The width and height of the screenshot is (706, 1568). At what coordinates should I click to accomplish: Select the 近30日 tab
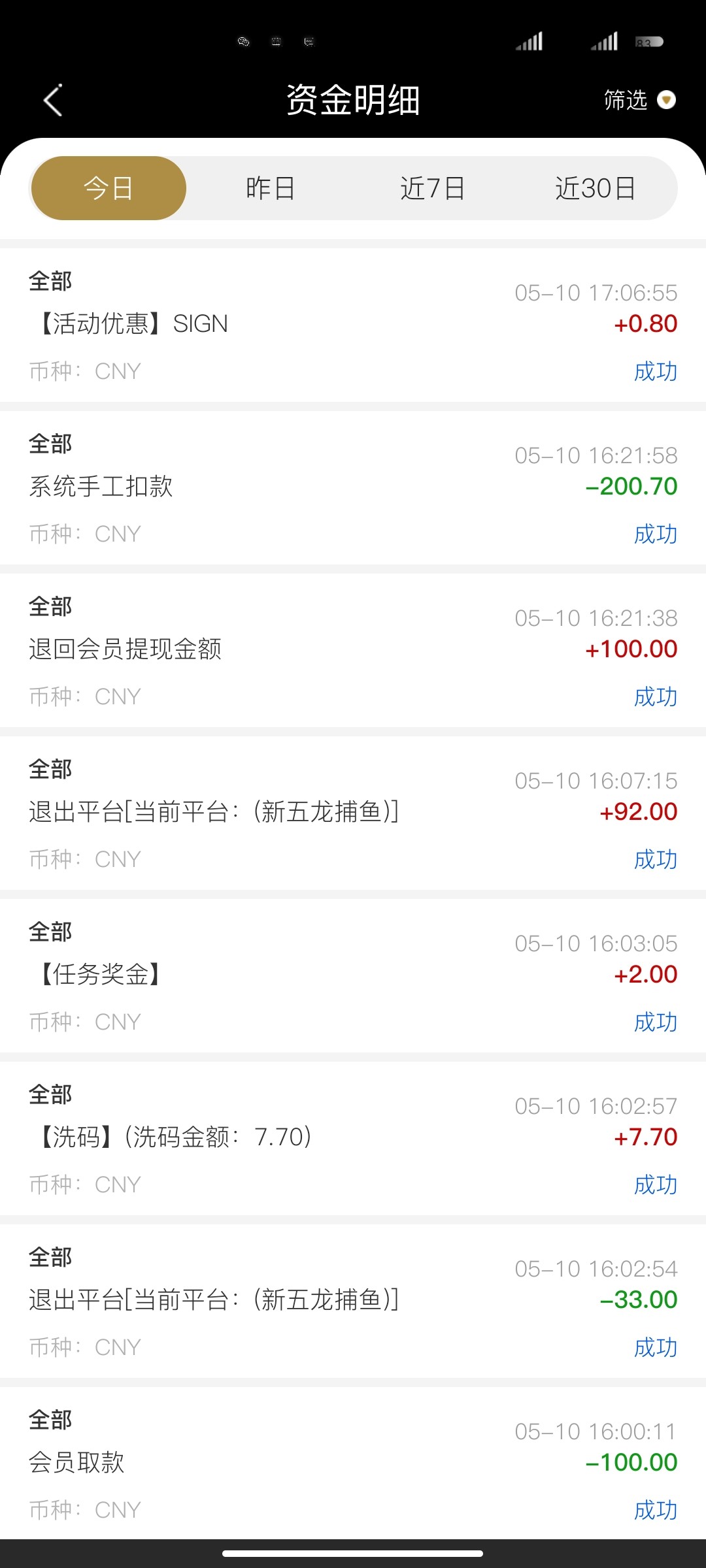pyautogui.click(x=597, y=188)
